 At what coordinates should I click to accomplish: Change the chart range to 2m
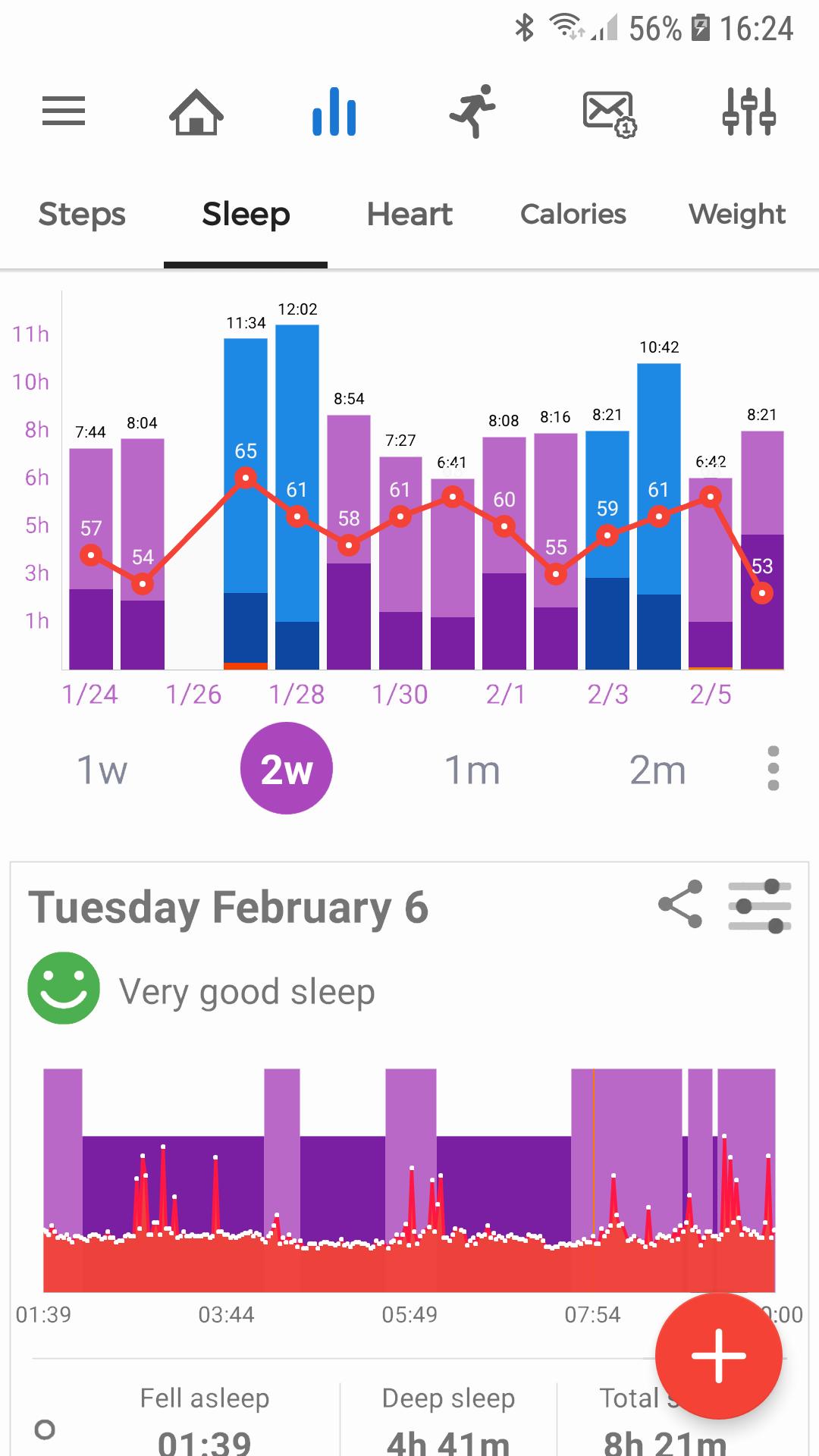tap(657, 770)
